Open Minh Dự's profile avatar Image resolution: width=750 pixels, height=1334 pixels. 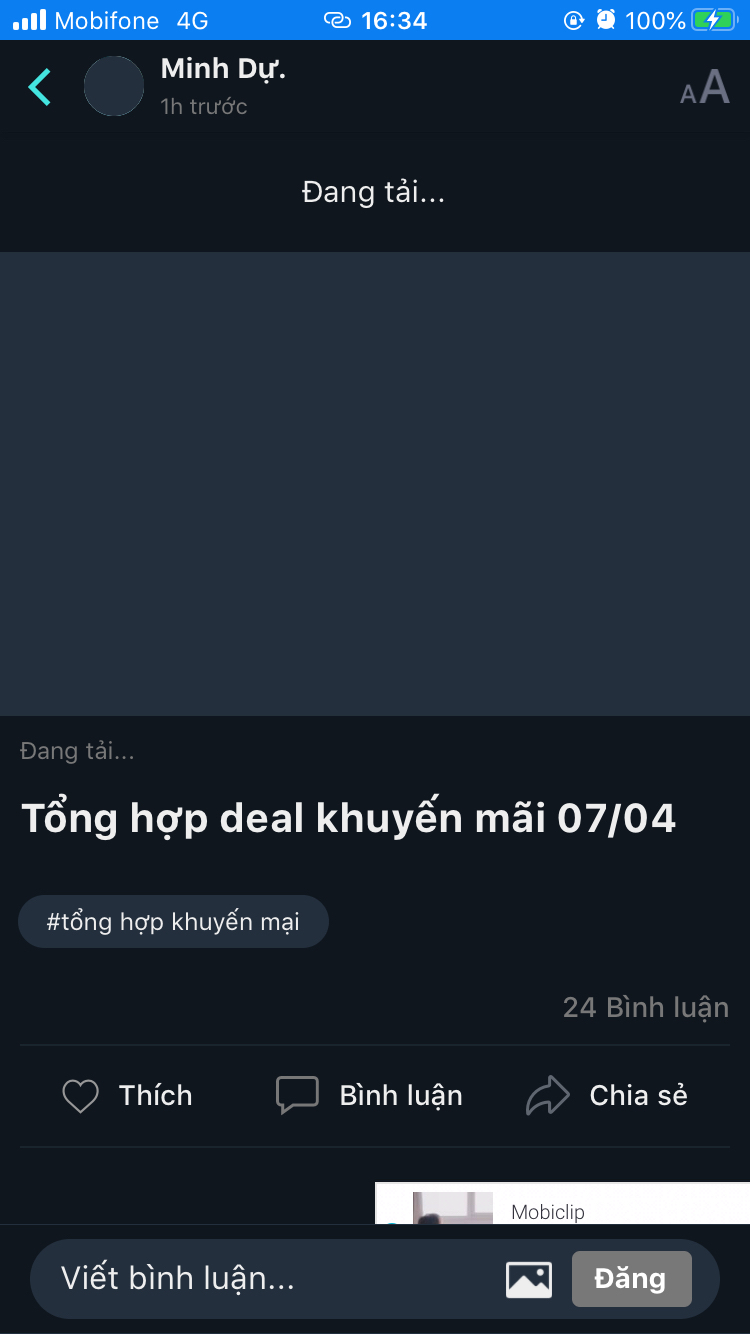point(114,86)
